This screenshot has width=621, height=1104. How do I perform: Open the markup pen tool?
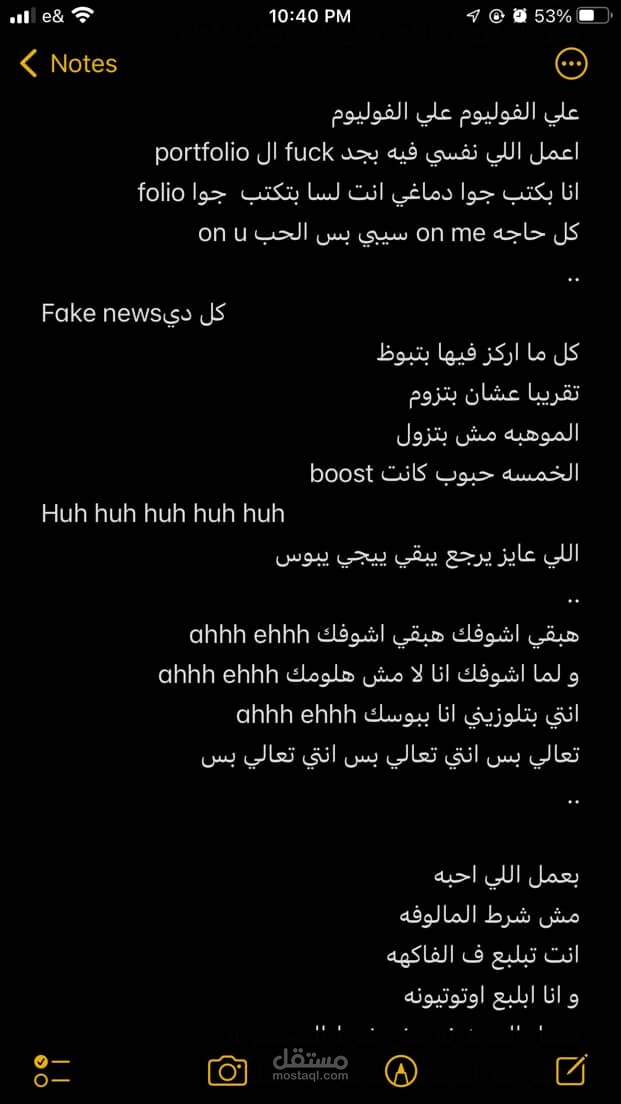(x=401, y=1072)
